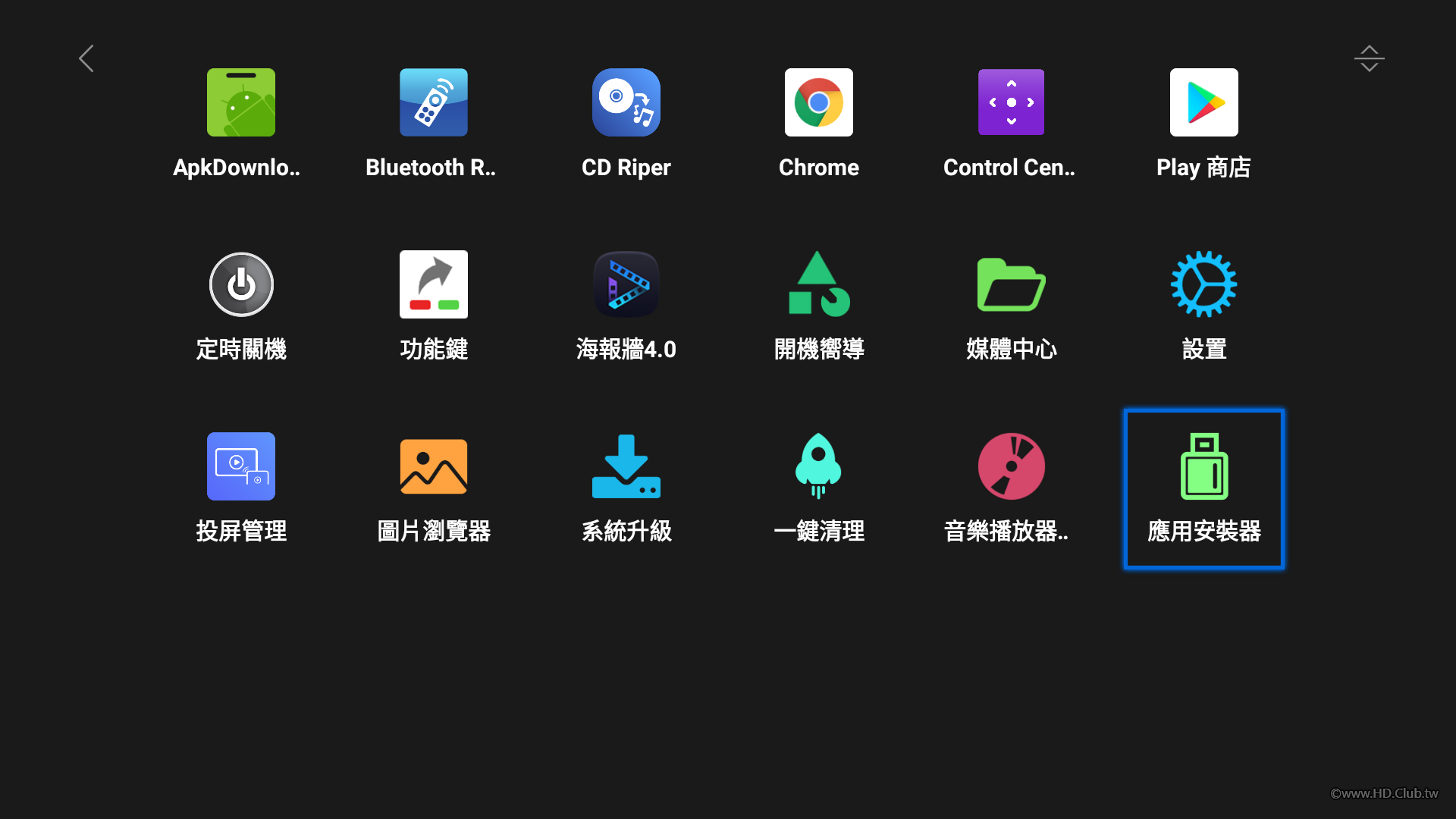Launch 投屏管理 screen casting app
1456x819 pixels.
pyautogui.click(x=240, y=467)
